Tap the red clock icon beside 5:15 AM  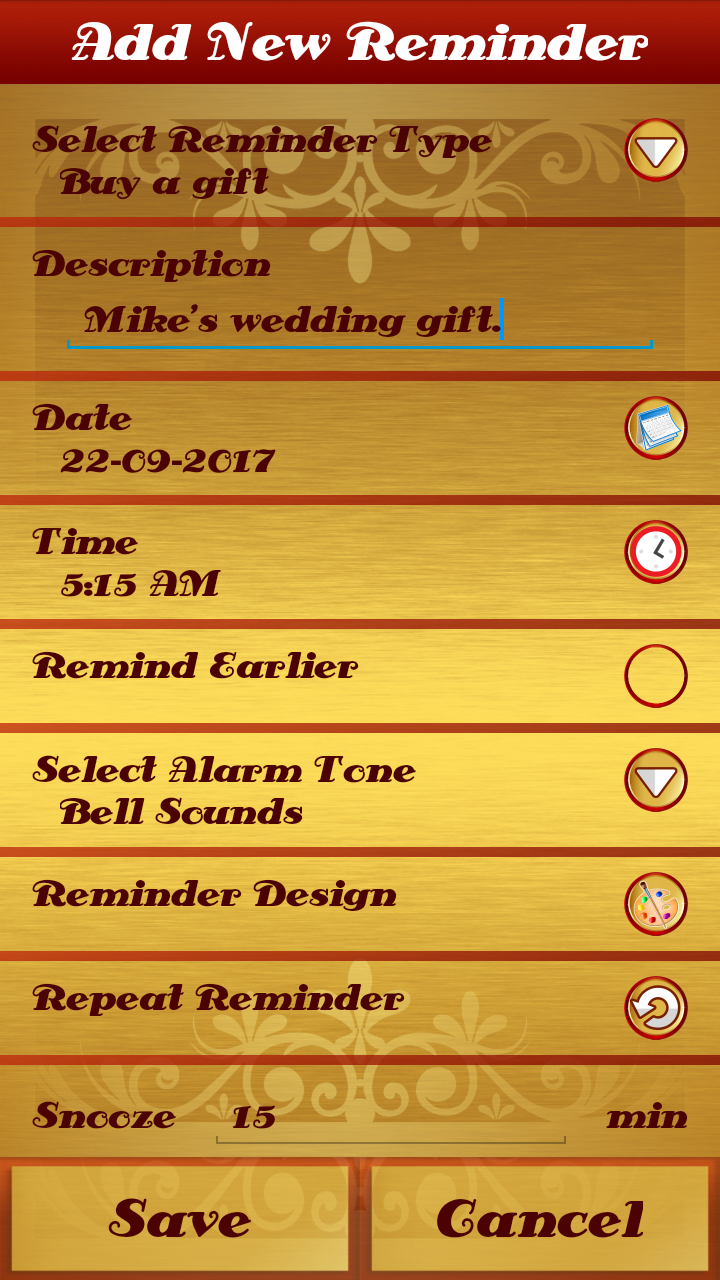pos(656,551)
